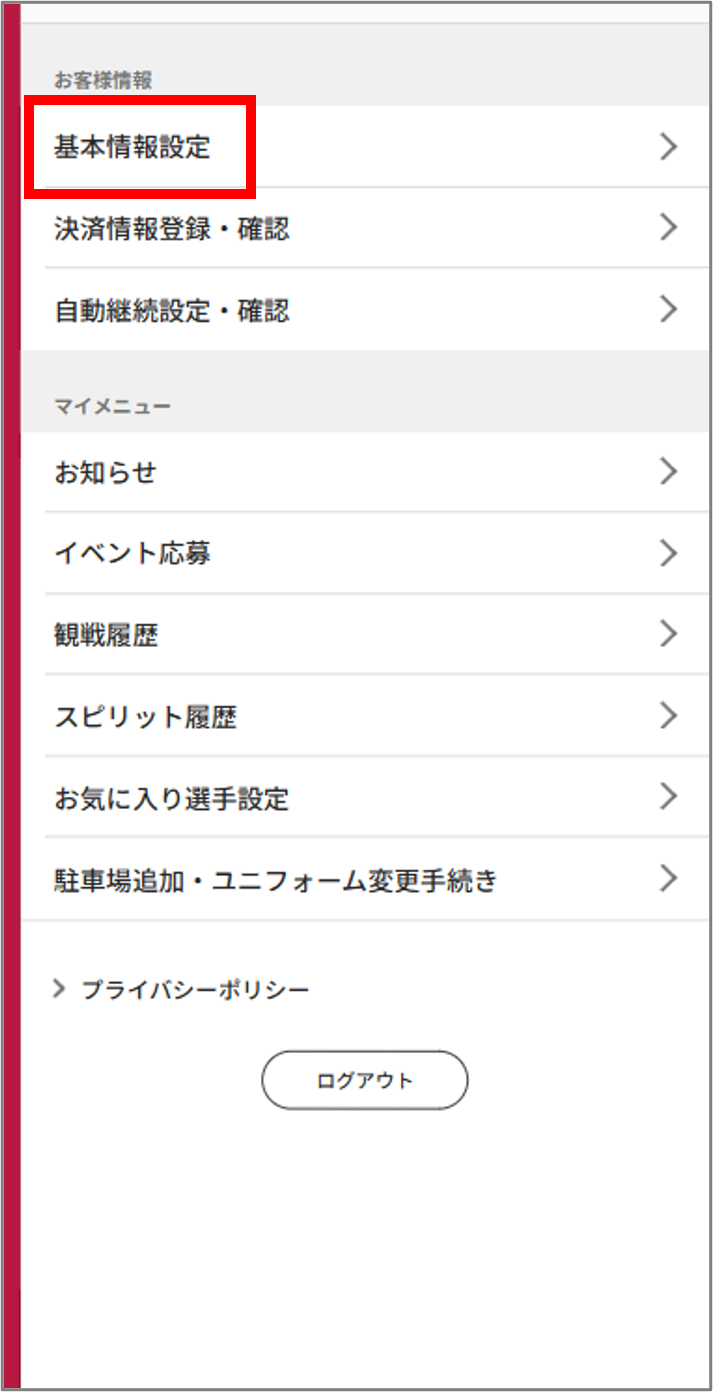713x1392 pixels.
Task: Open the プライバシーポリシー link
Action: 195,990
